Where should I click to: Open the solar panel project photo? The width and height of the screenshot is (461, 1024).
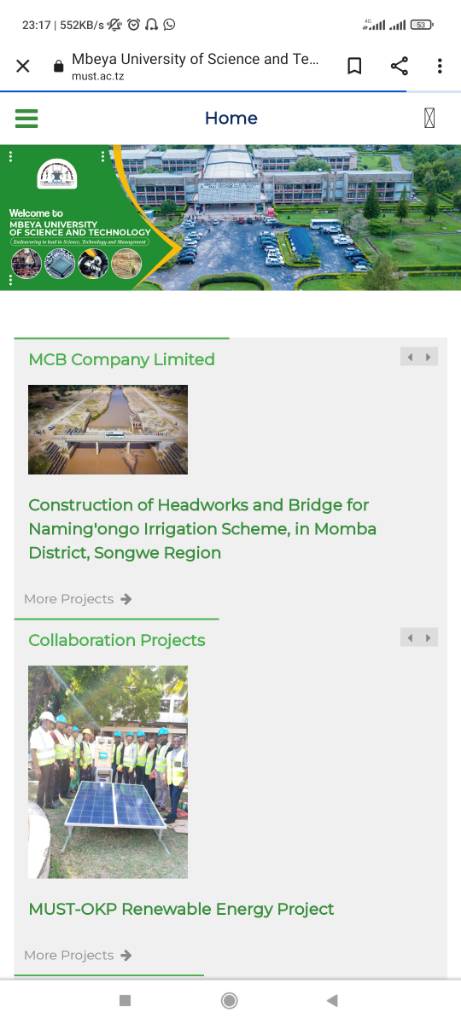pos(108,772)
